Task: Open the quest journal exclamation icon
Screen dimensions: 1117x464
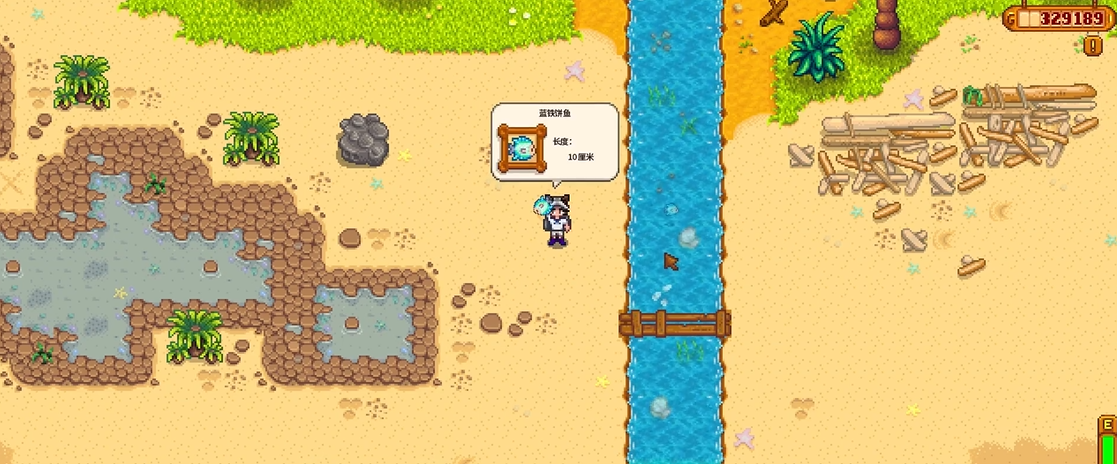Action: (x=1094, y=45)
